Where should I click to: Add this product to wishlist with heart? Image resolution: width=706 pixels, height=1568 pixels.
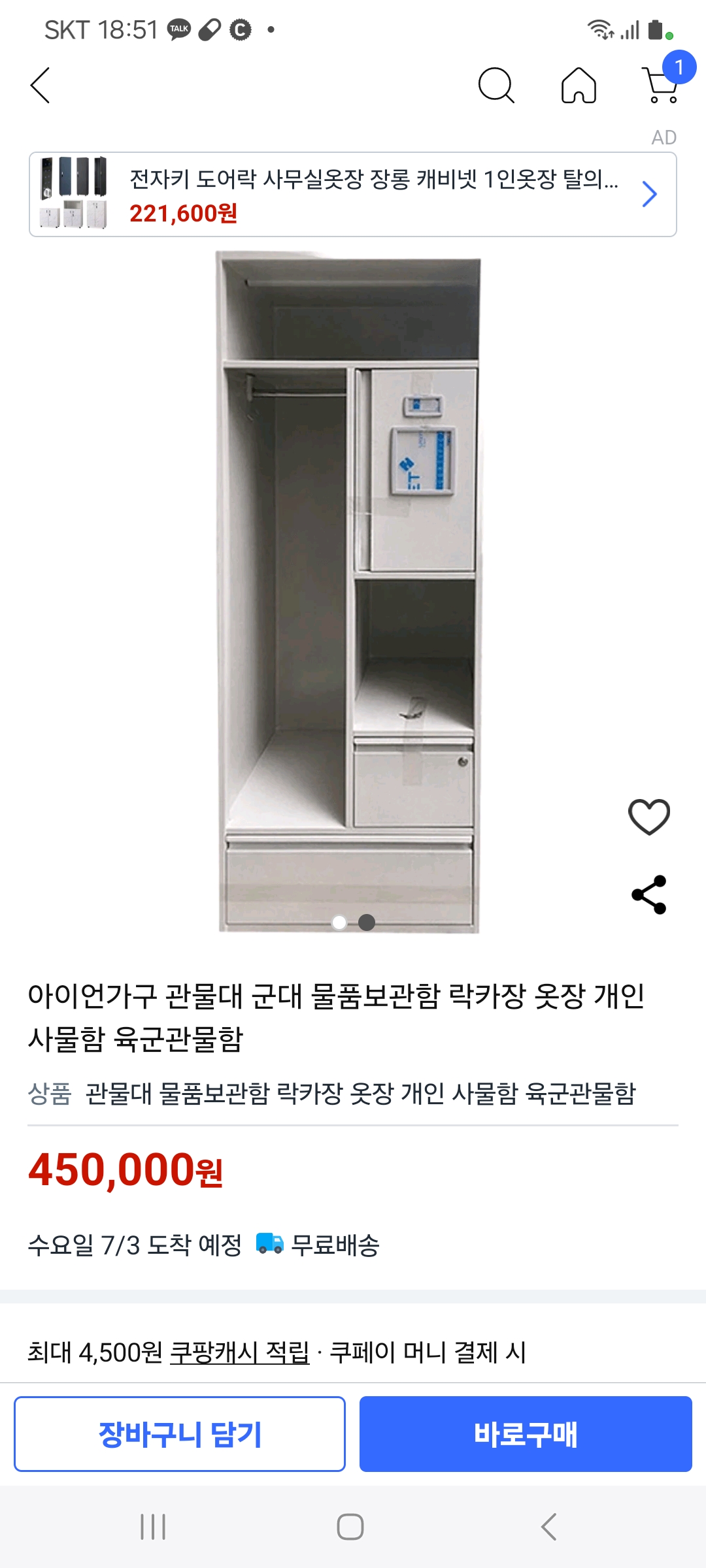pyautogui.click(x=649, y=817)
